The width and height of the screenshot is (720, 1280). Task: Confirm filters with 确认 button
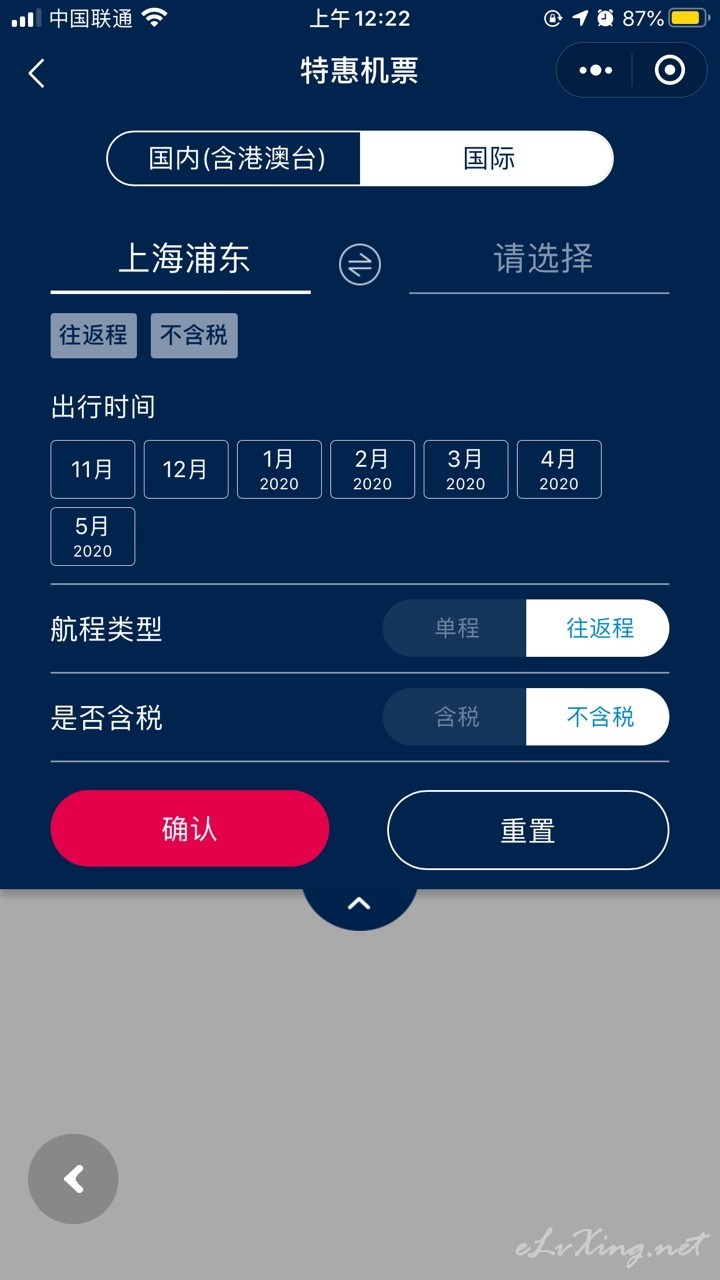point(190,829)
